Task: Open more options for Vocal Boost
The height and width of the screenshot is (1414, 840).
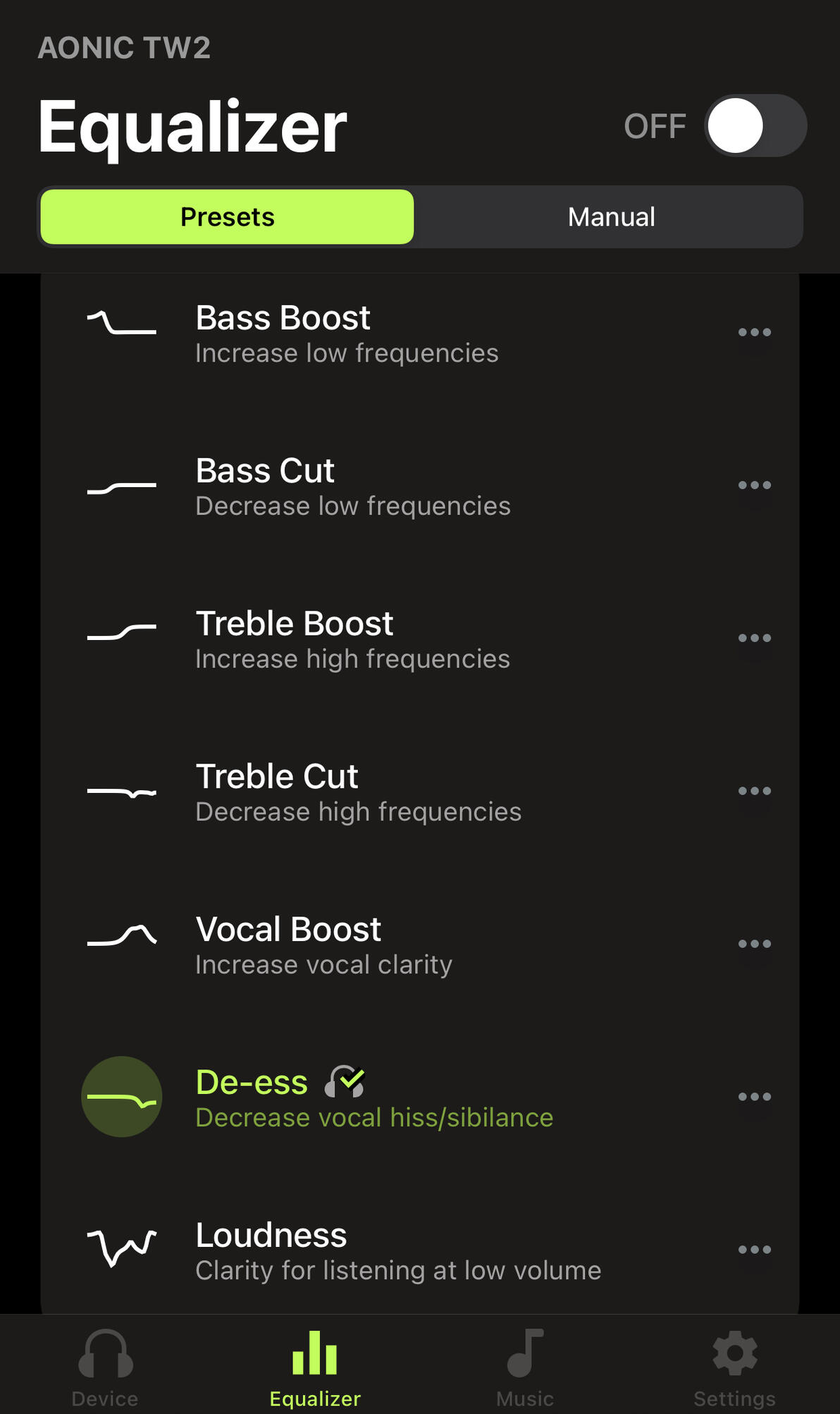Action: (755, 944)
